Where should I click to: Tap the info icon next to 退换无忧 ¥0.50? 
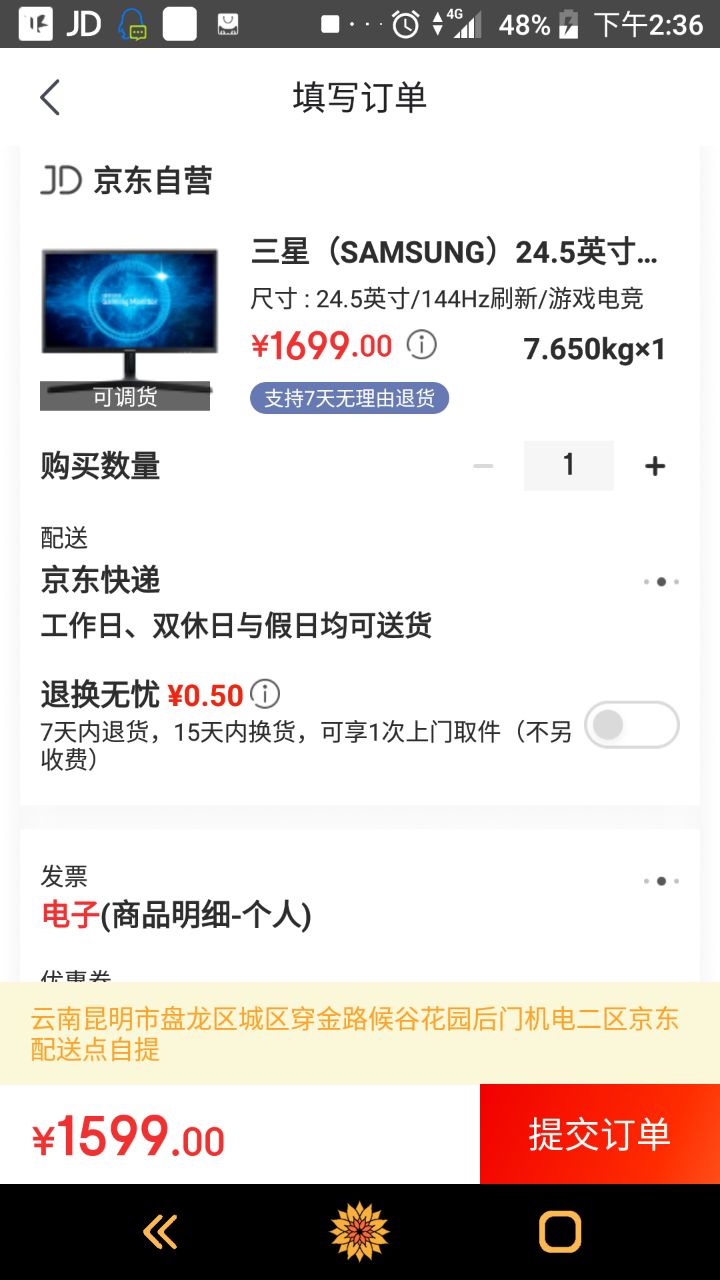coord(265,693)
